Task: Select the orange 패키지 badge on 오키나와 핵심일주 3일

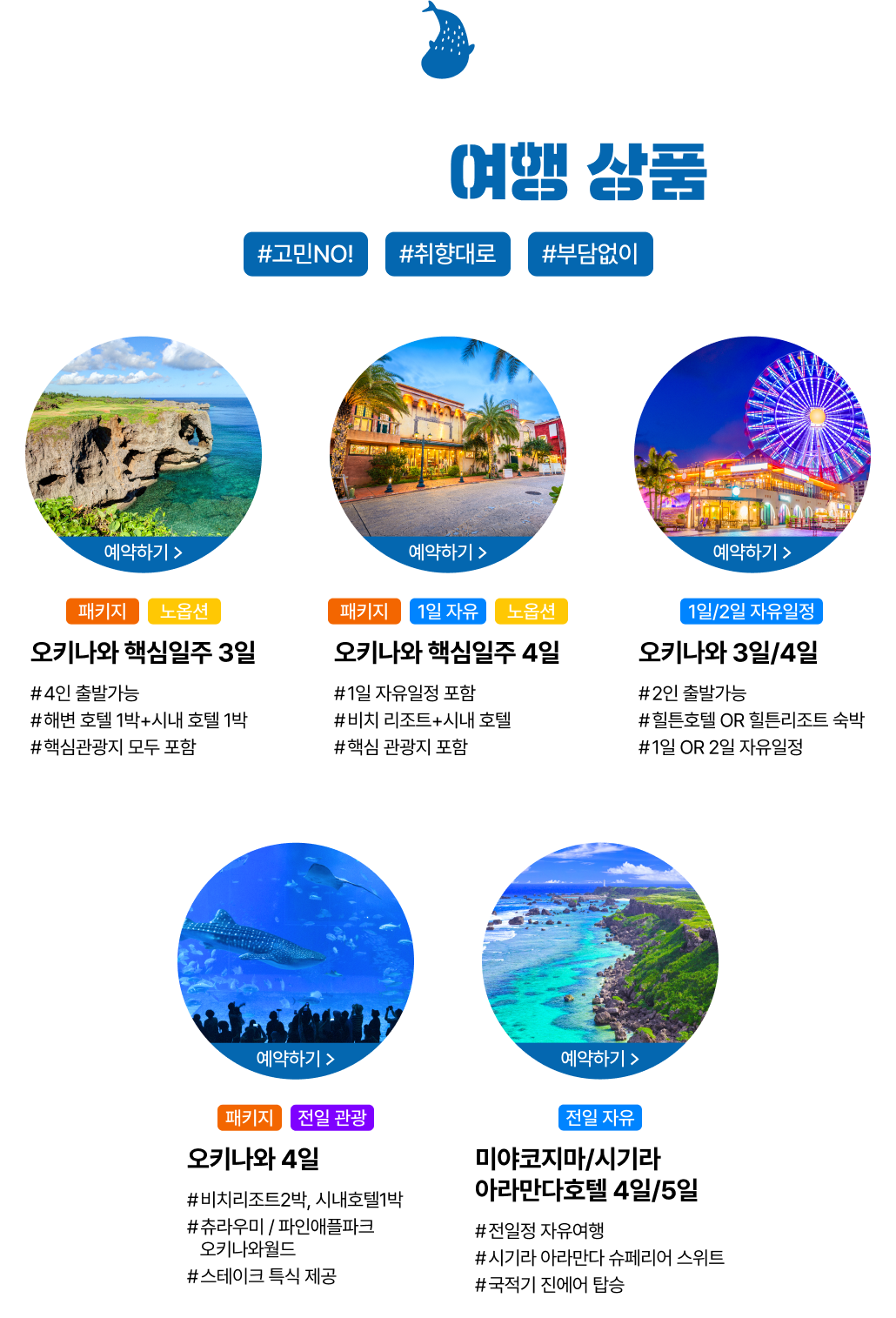Action: pos(103,612)
